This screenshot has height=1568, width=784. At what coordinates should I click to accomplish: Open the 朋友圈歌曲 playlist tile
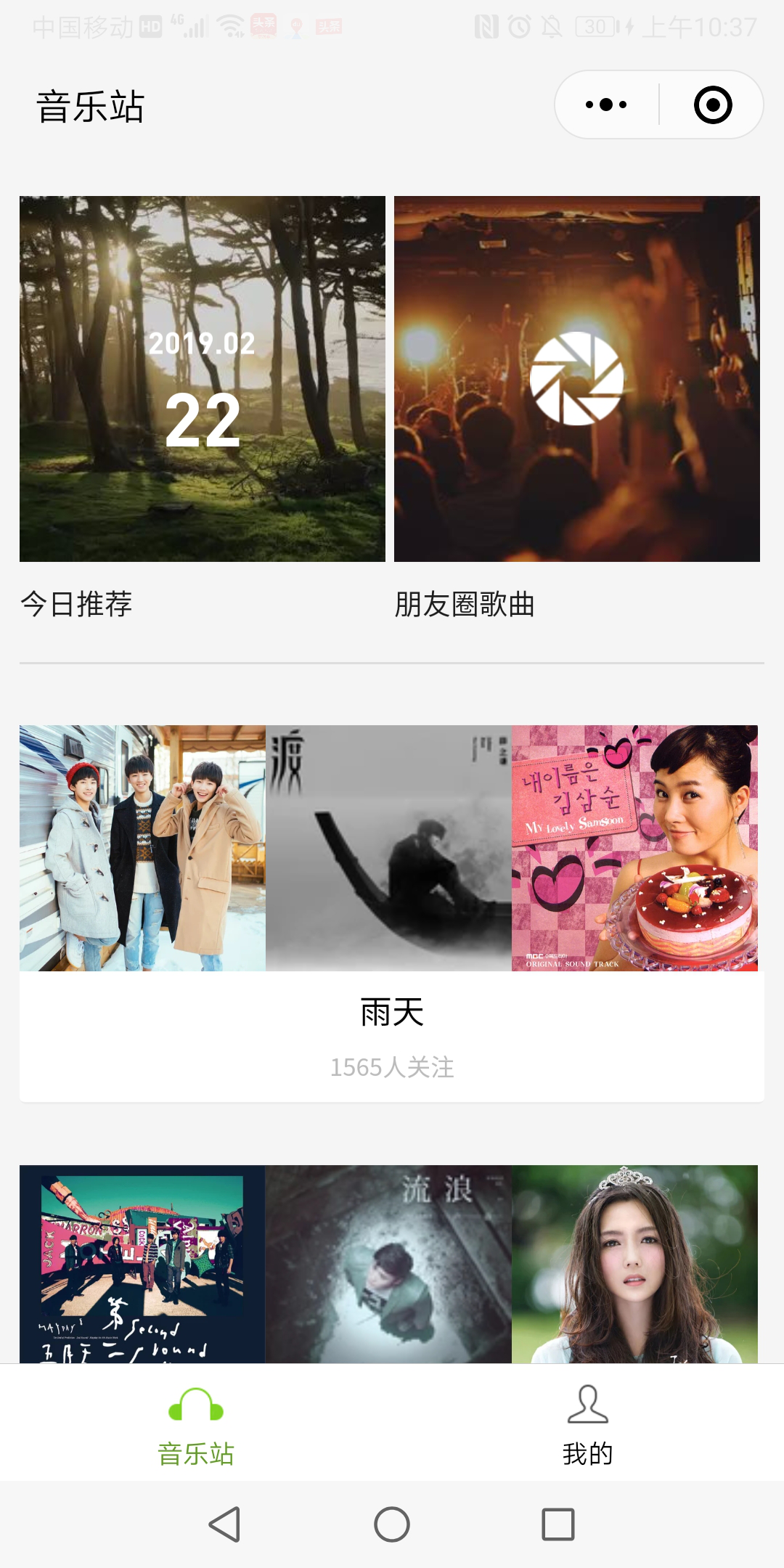pyautogui.click(x=577, y=379)
